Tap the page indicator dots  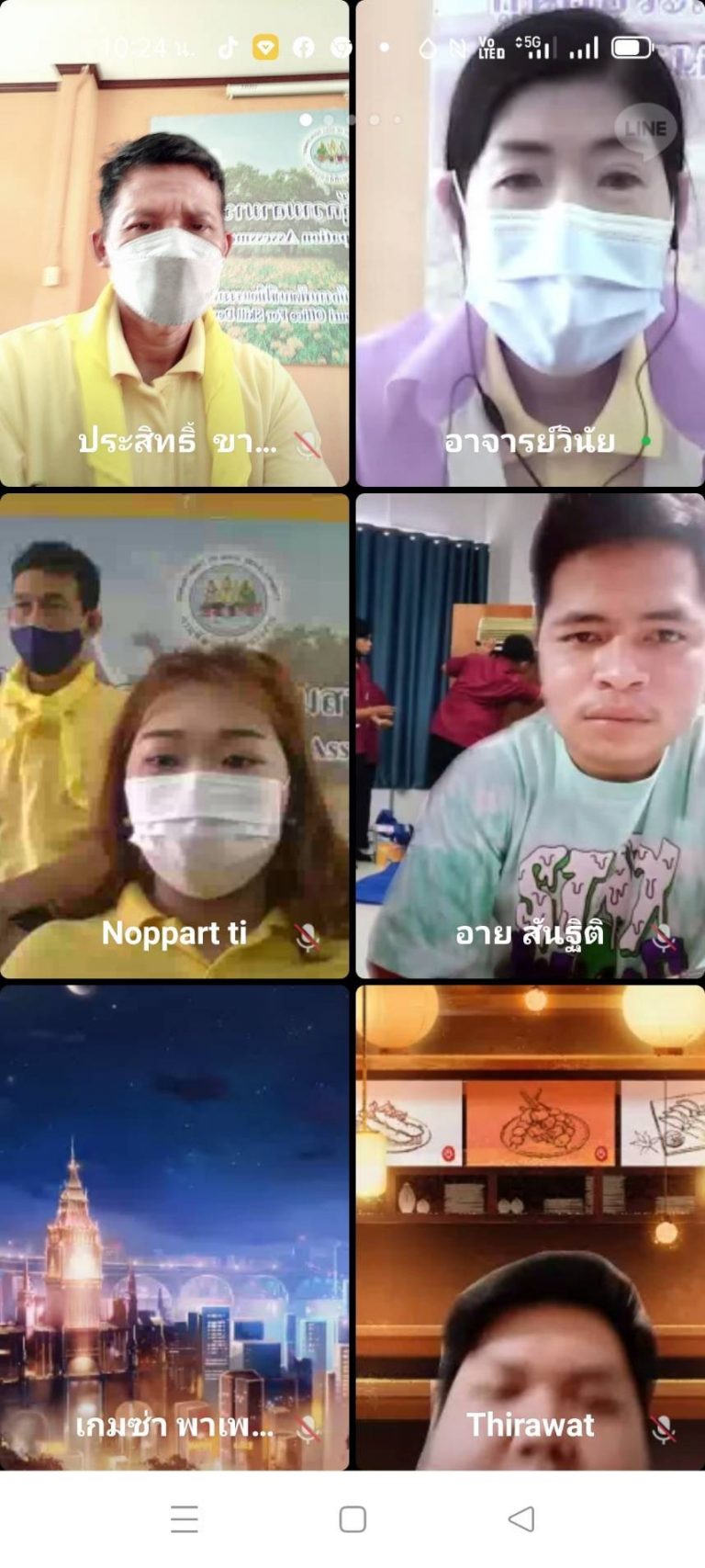[x=352, y=119]
